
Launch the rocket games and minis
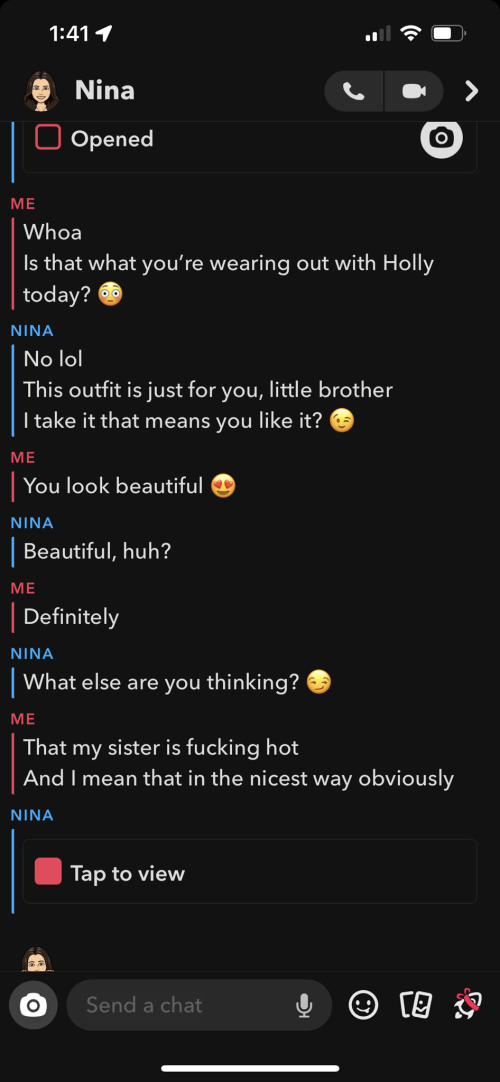point(468,1005)
